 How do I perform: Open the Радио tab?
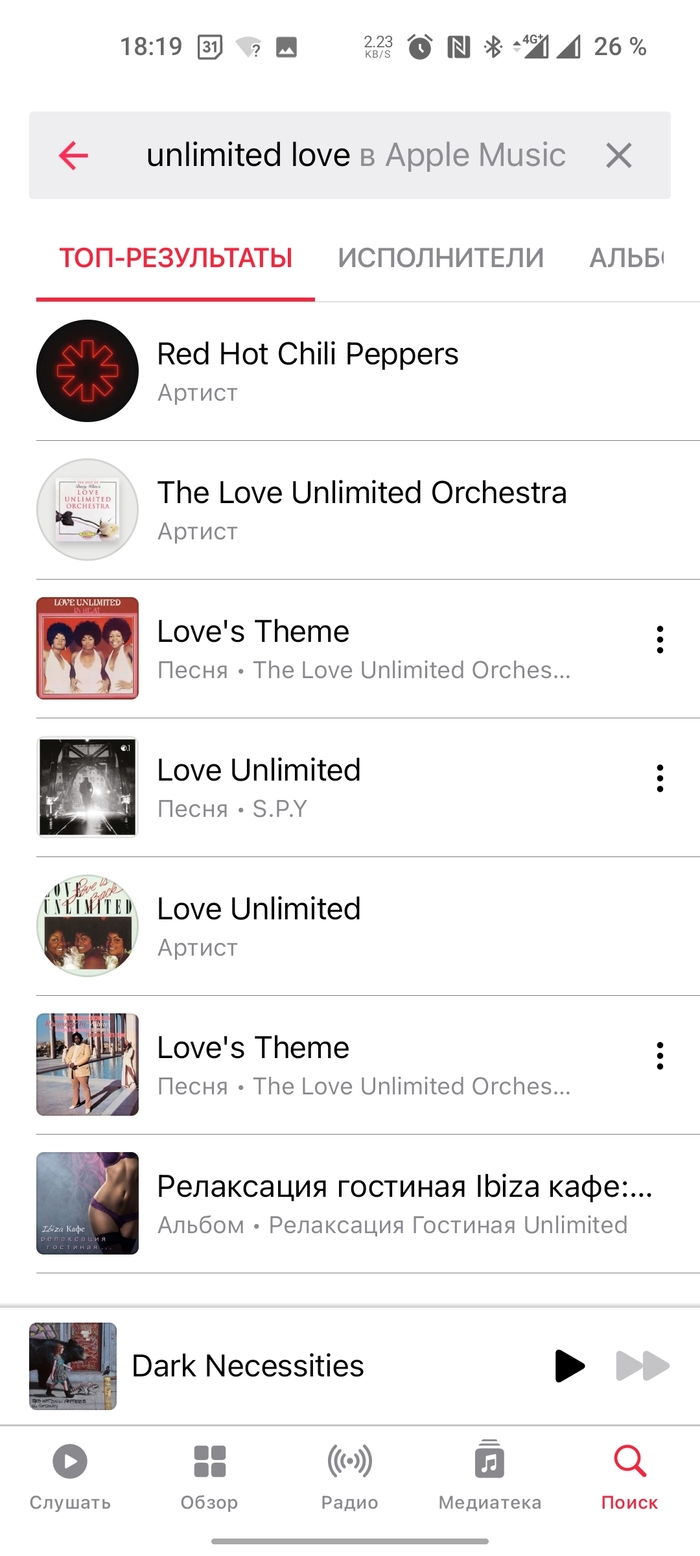click(349, 1475)
